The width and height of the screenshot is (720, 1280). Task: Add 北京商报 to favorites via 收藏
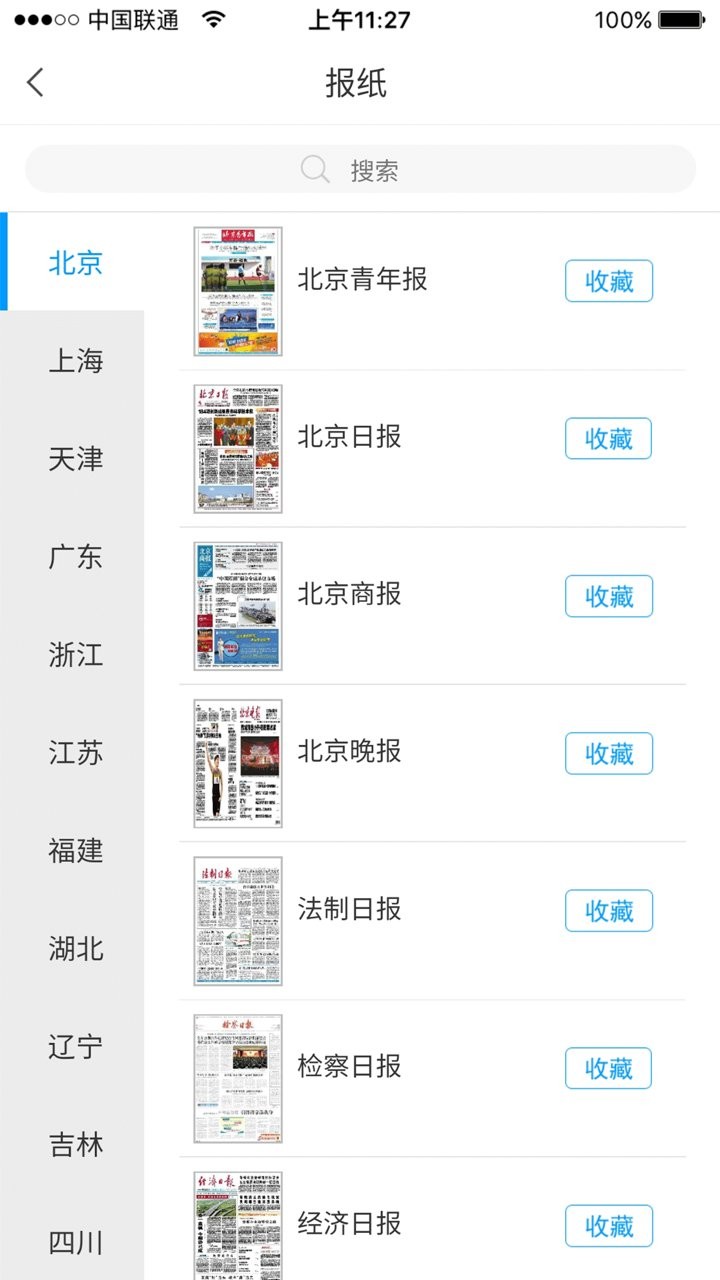click(609, 596)
